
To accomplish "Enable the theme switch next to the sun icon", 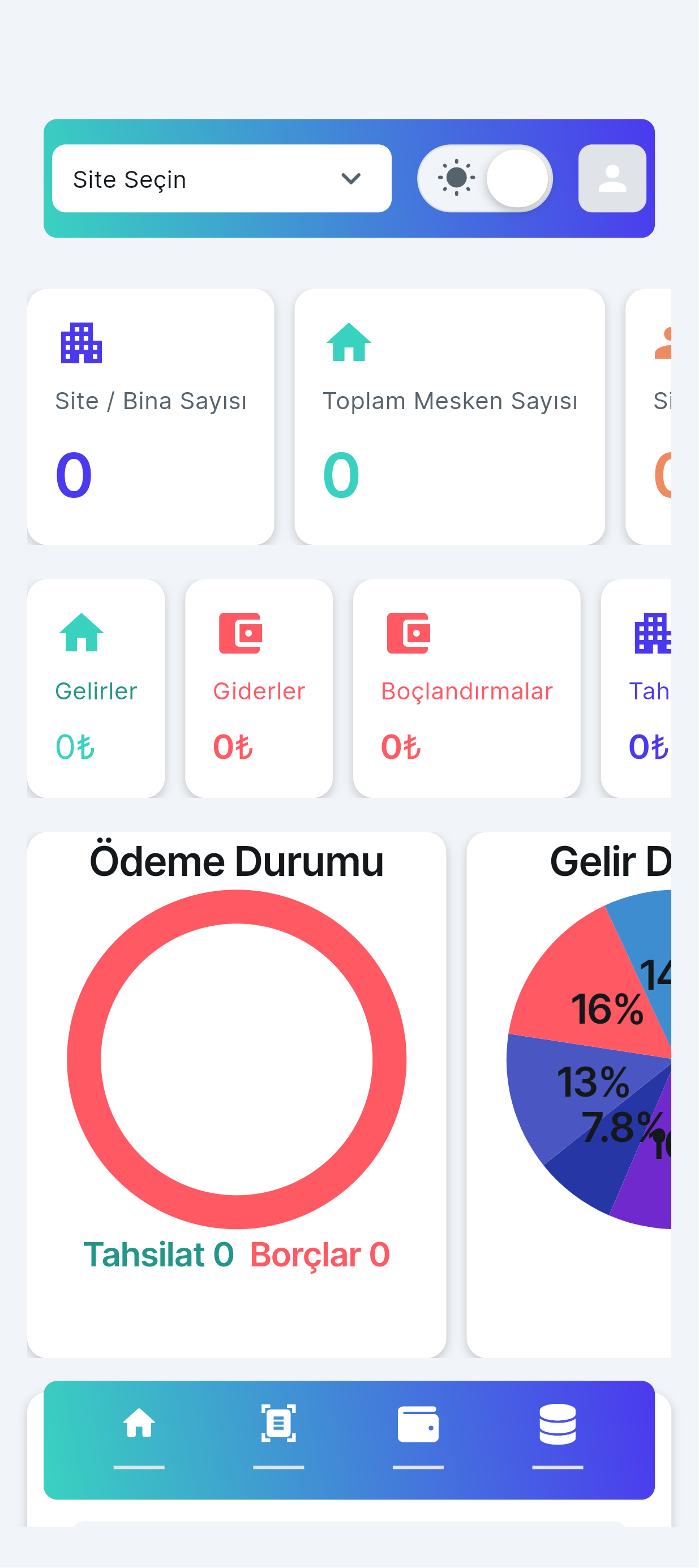I will click(x=517, y=178).
